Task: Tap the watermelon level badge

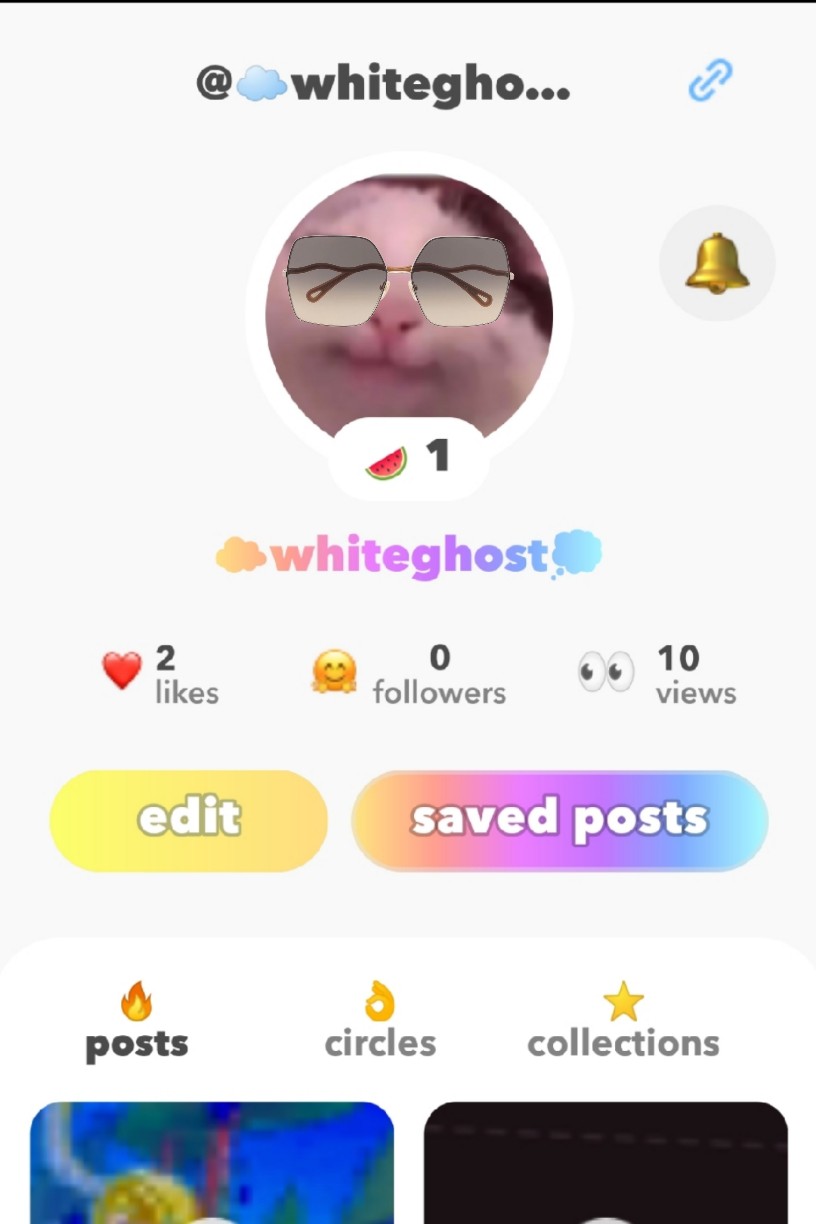Action: (x=408, y=459)
